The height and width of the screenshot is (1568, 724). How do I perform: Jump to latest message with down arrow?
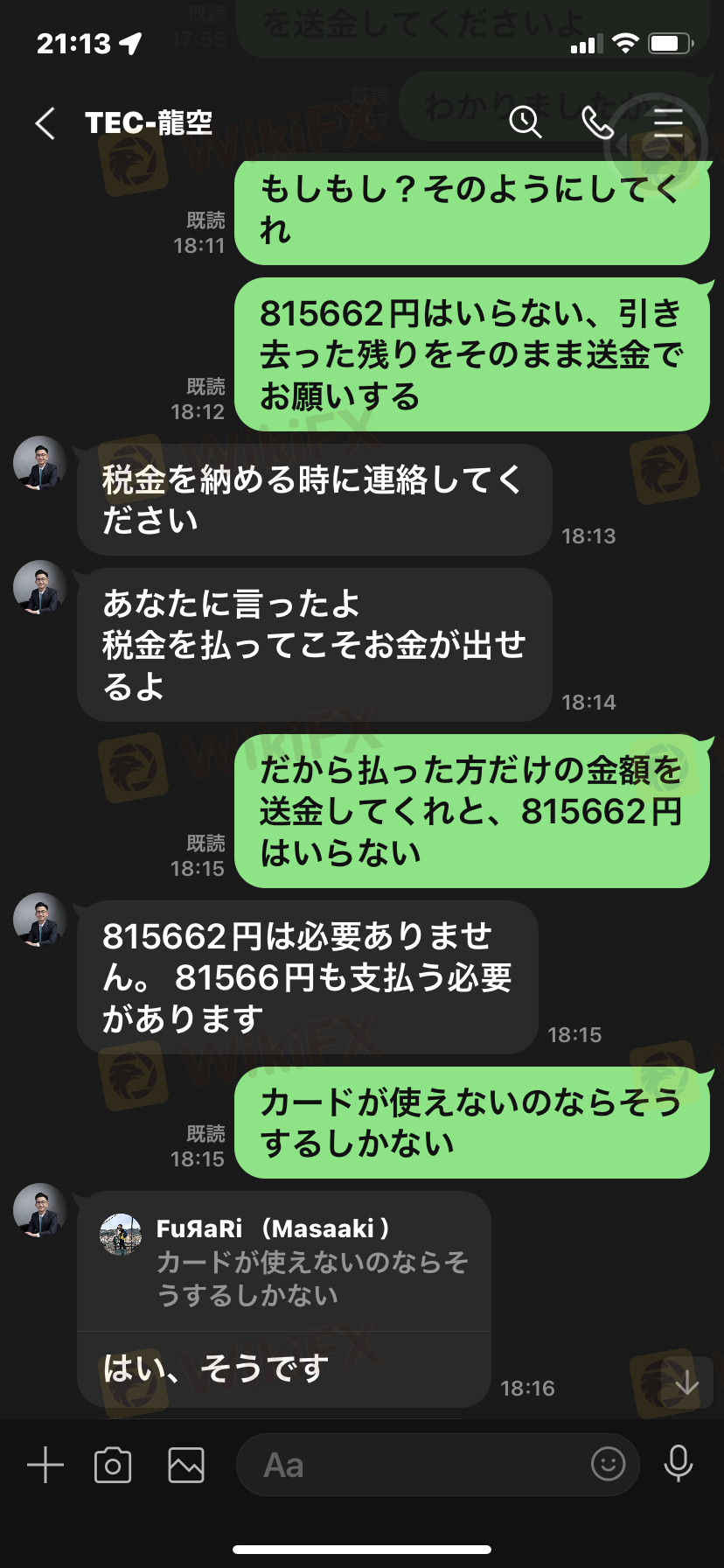[686, 1382]
